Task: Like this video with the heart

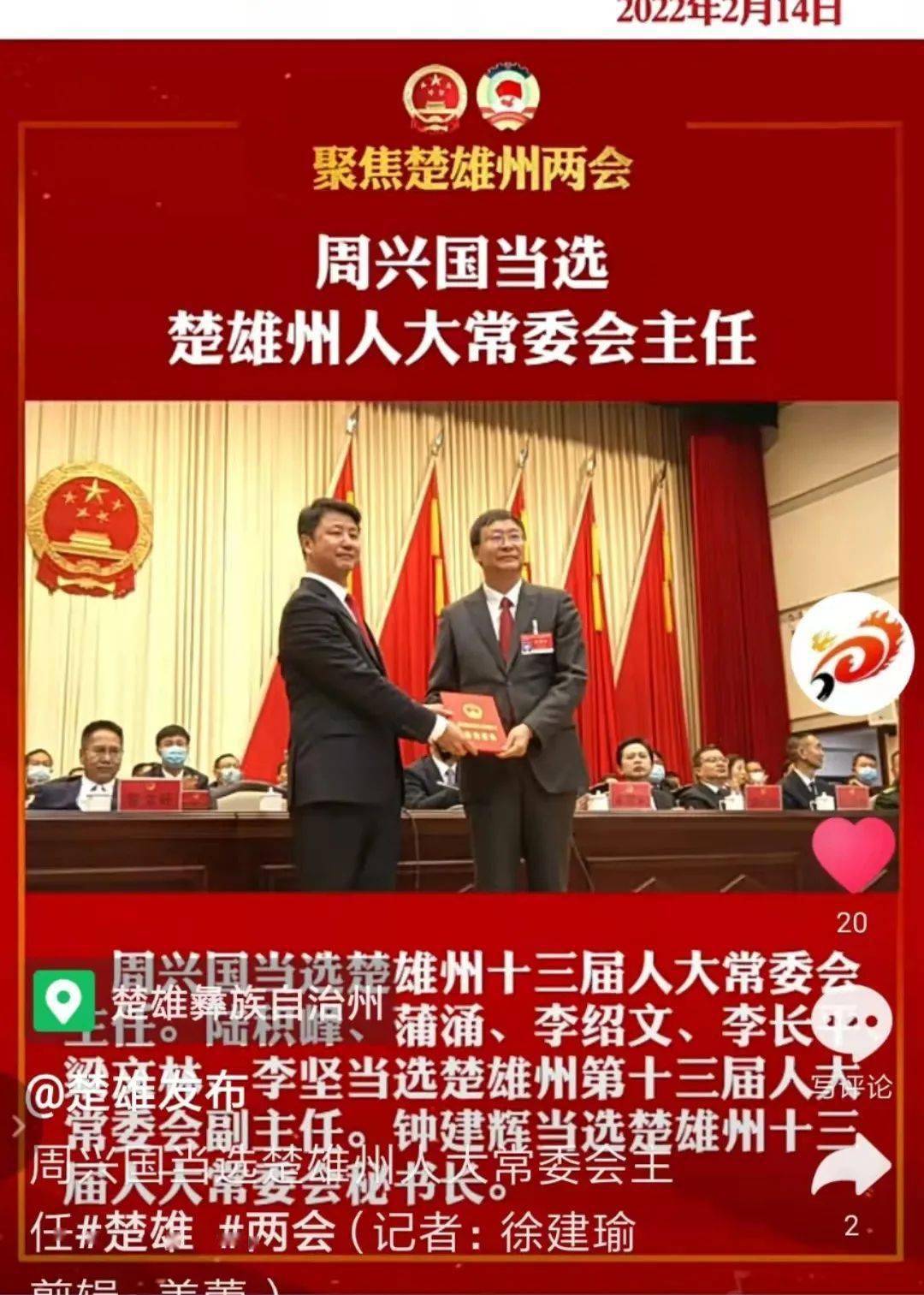Action: coord(852,853)
